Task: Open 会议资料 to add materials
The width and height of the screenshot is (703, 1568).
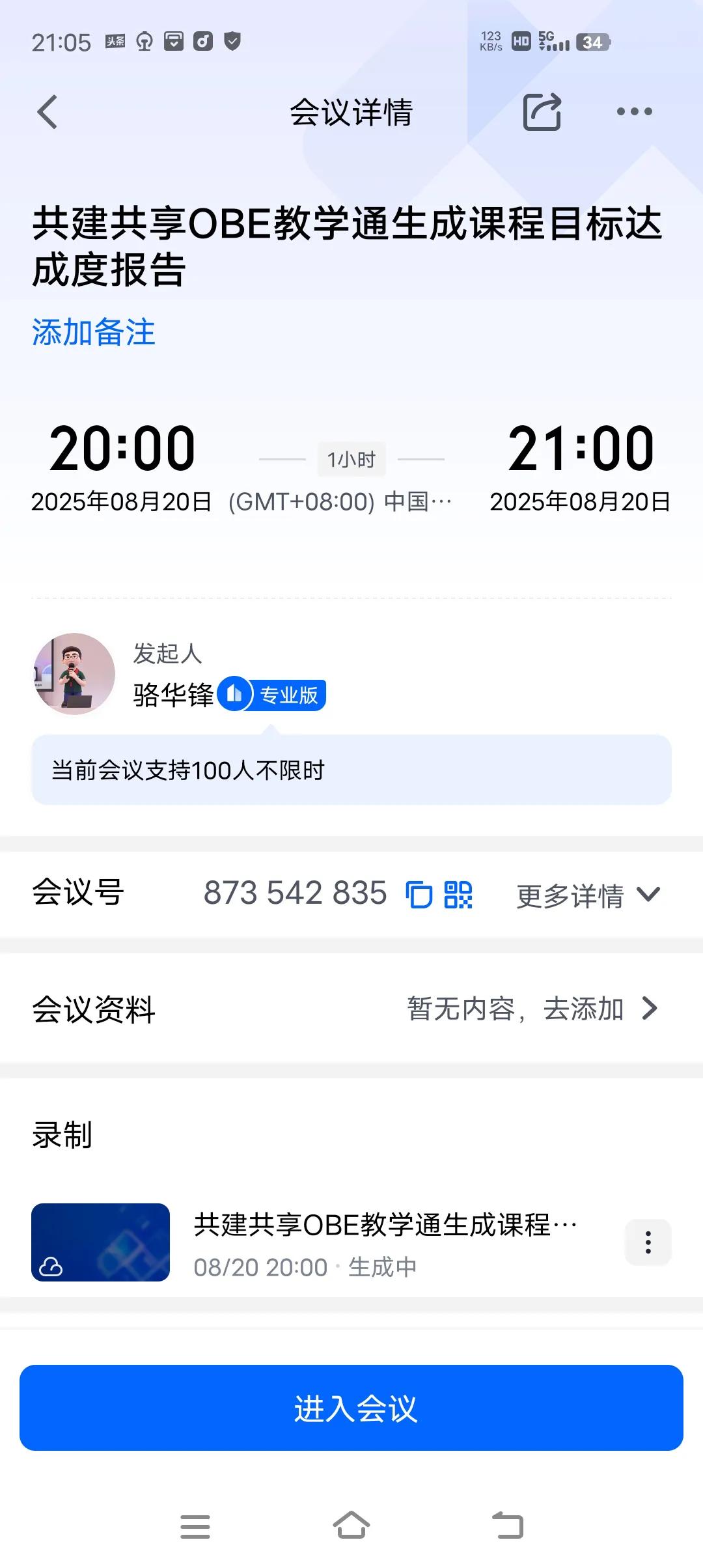Action: pyautogui.click(x=531, y=1009)
